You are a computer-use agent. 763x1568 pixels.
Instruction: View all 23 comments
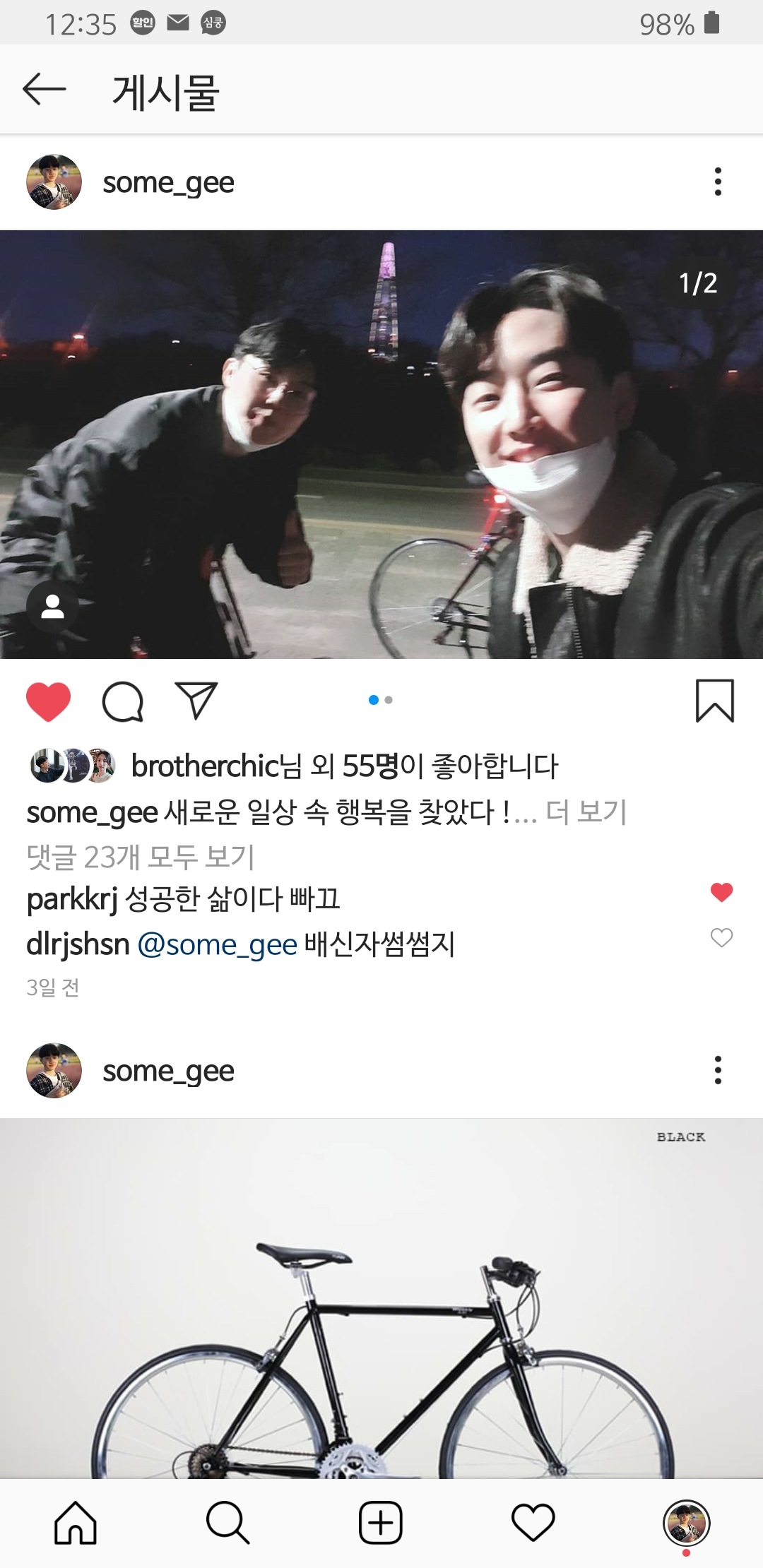[140, 857]
